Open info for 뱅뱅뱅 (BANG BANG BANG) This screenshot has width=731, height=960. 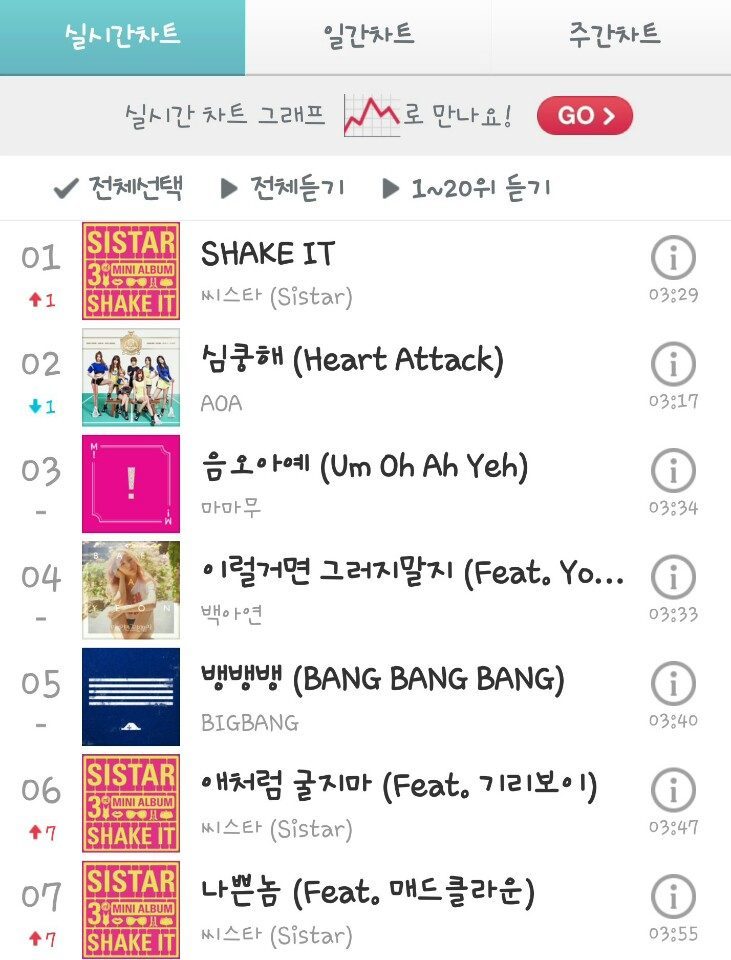672,684
